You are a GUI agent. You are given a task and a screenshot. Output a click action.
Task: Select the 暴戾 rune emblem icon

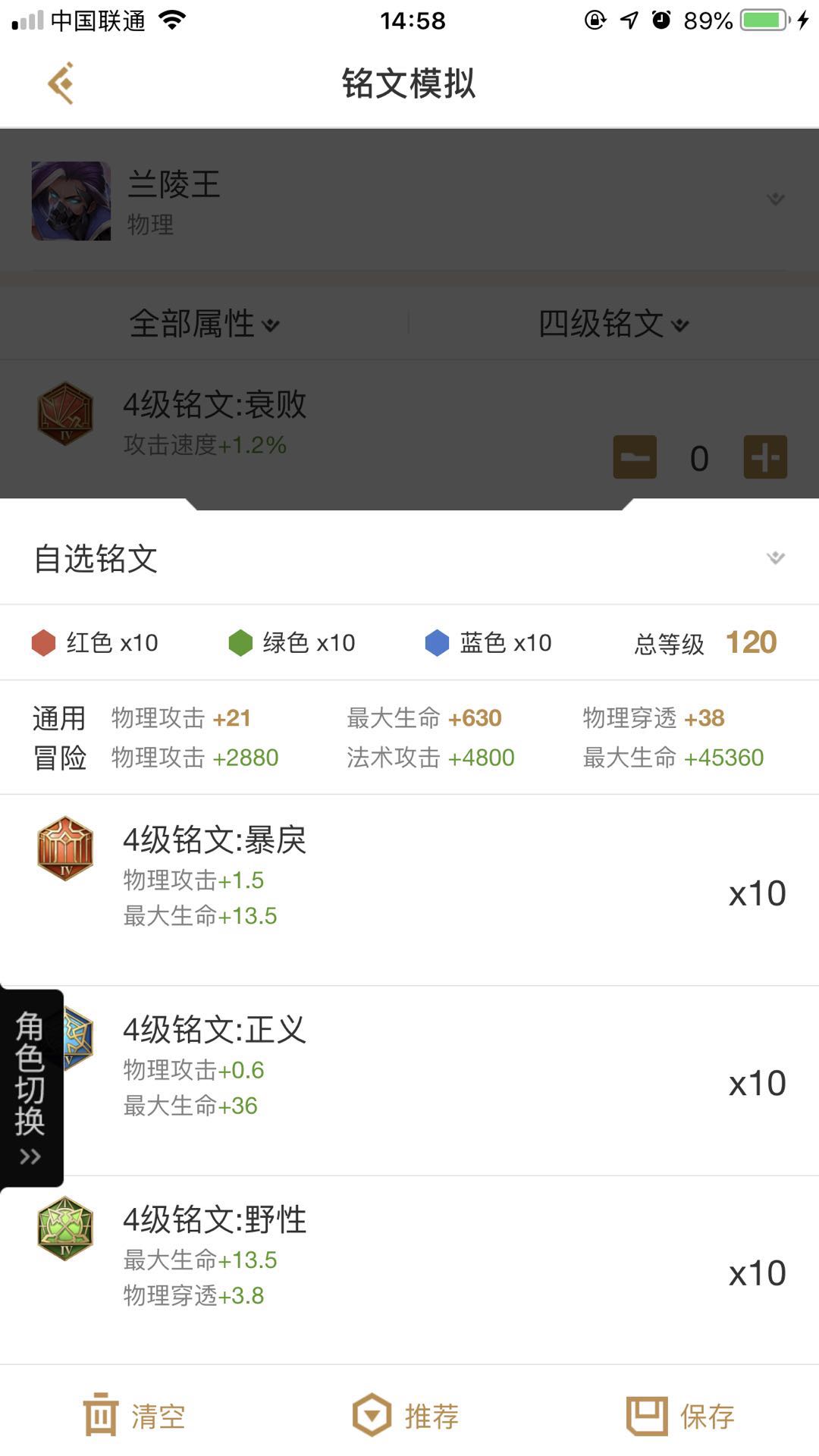[x=65, y=848]
